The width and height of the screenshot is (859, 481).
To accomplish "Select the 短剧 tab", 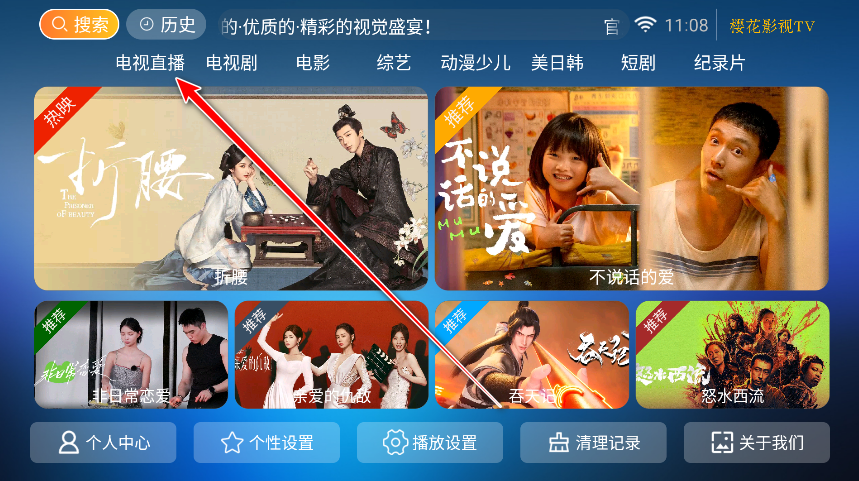I will [638, 63].
